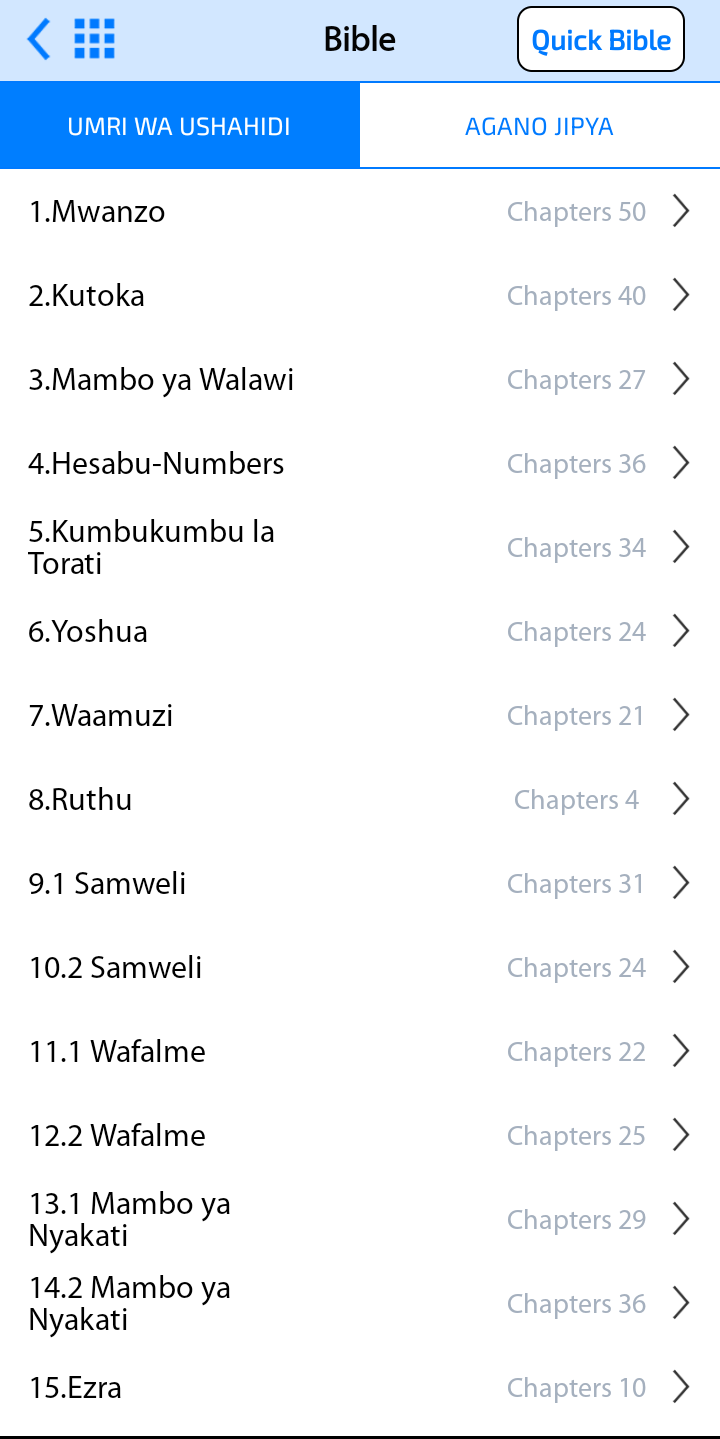Open the book 1.Mwanzo

[360, 212]
